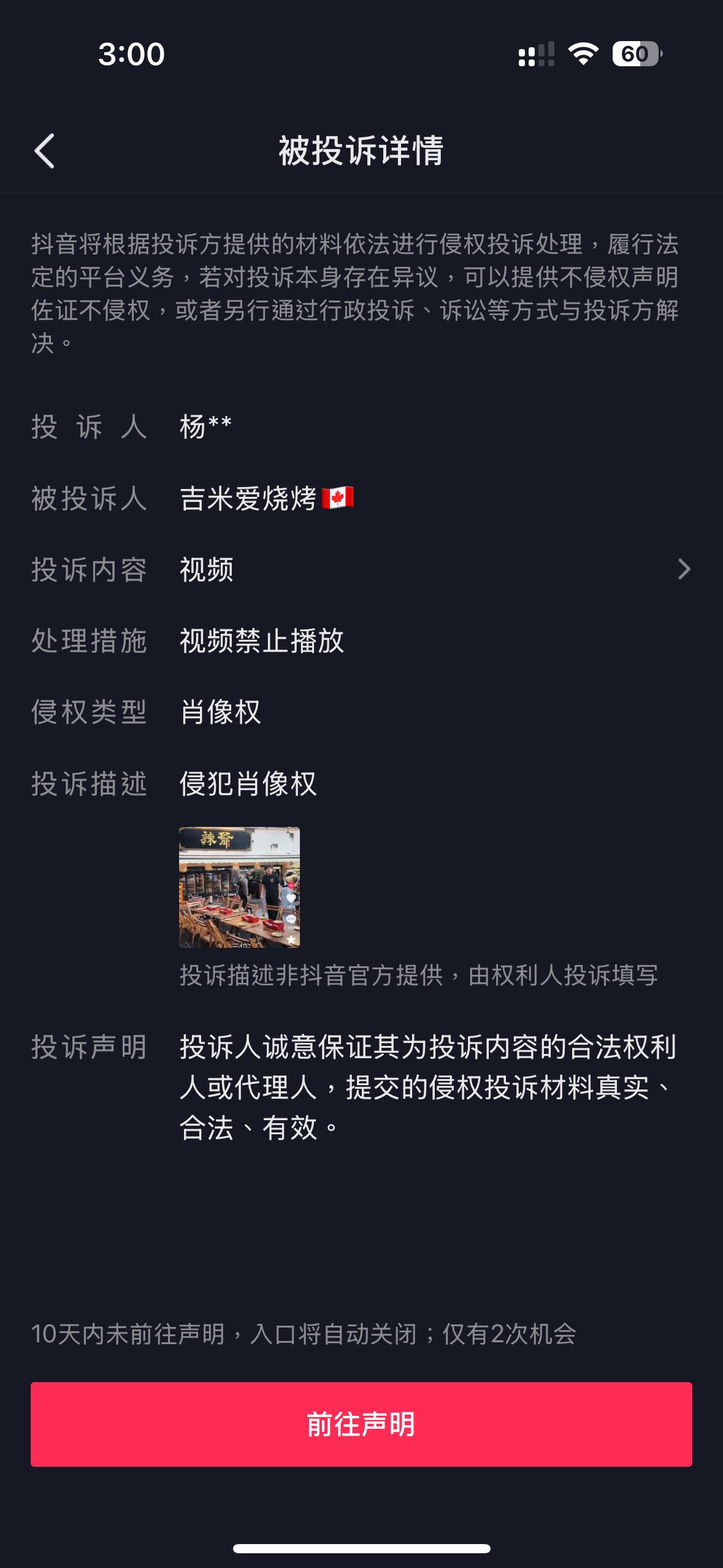
Task: Tap the battery indicator showing 60
Action: coord(636,55)
